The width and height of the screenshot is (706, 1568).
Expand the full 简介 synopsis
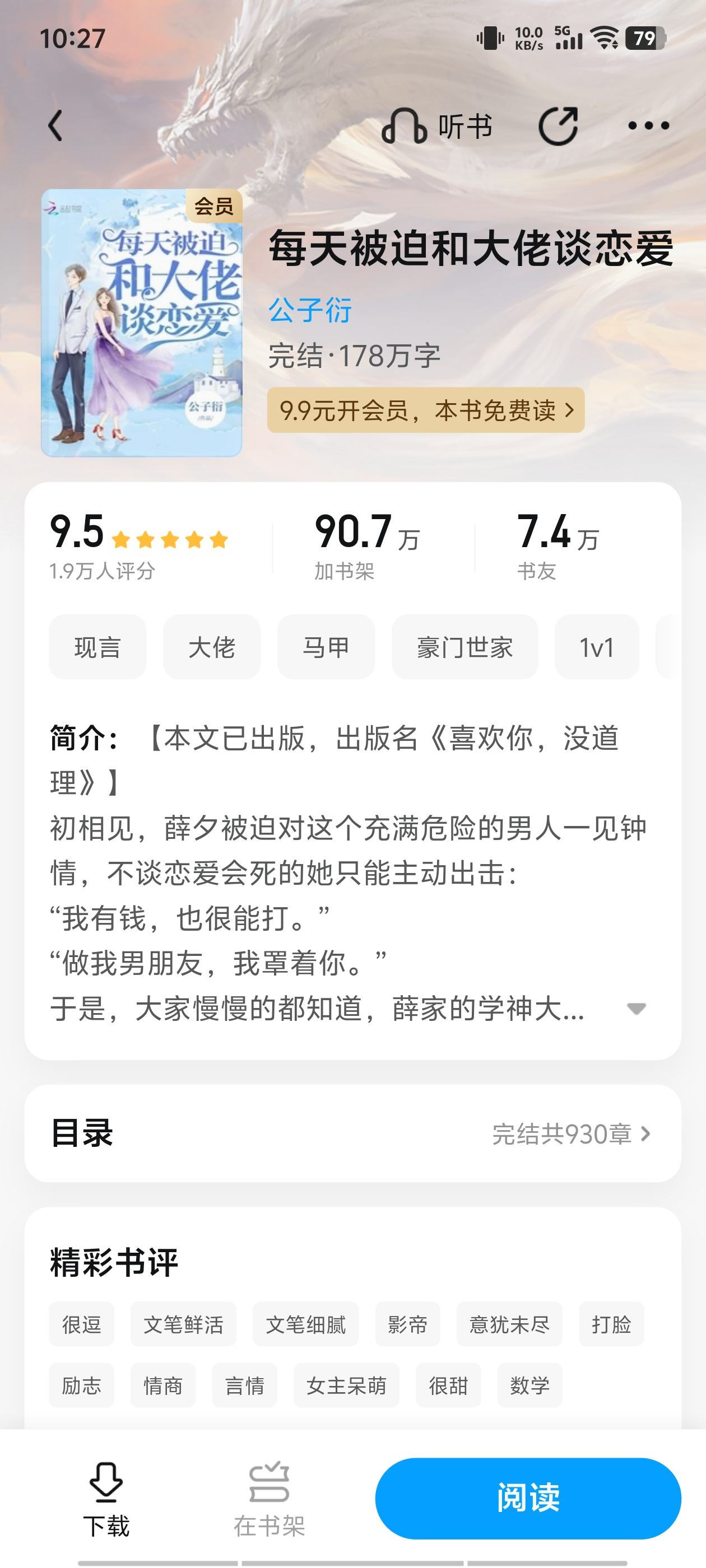pyautogui.click(x=636, y=1009)
